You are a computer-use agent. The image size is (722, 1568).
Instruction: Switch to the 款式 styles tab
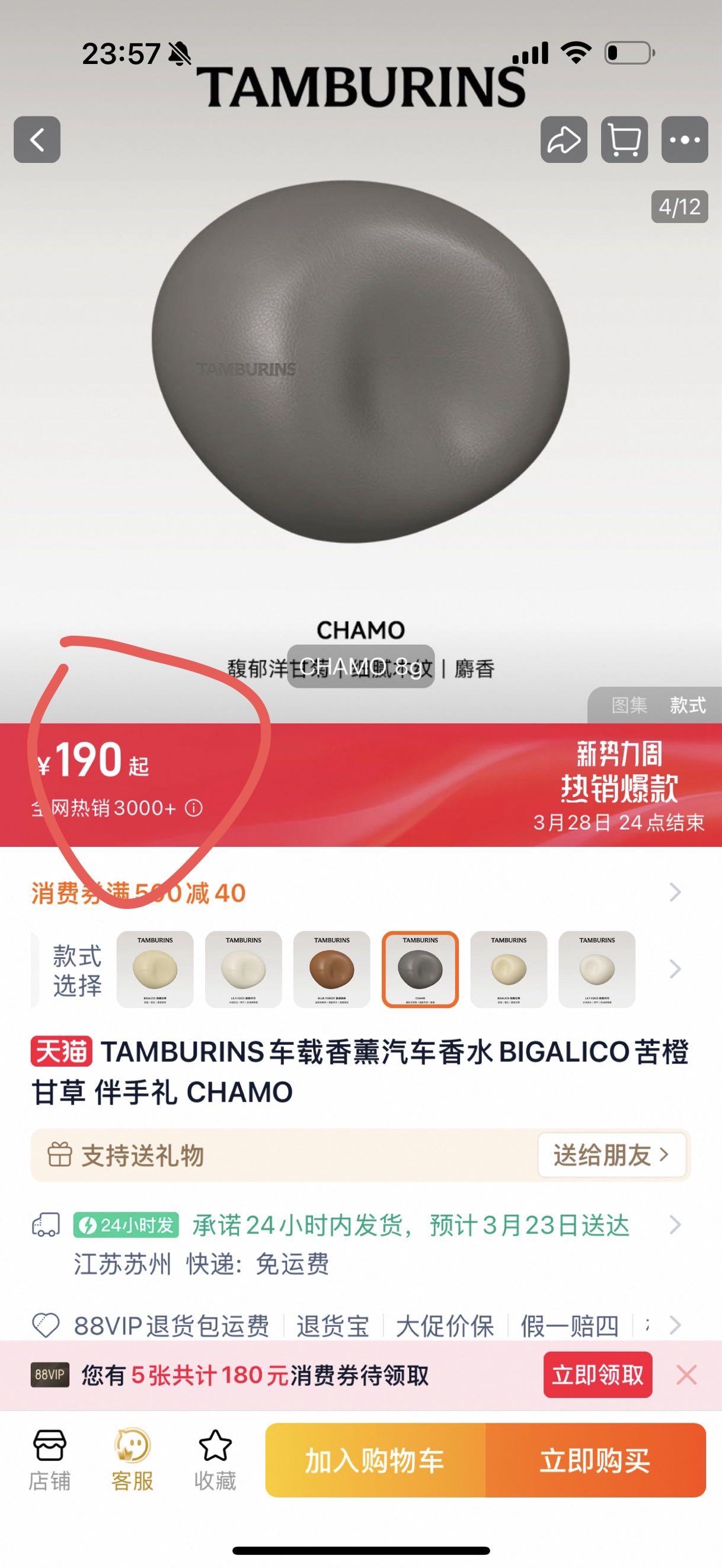pyautogui.click(x=688, y=705)
